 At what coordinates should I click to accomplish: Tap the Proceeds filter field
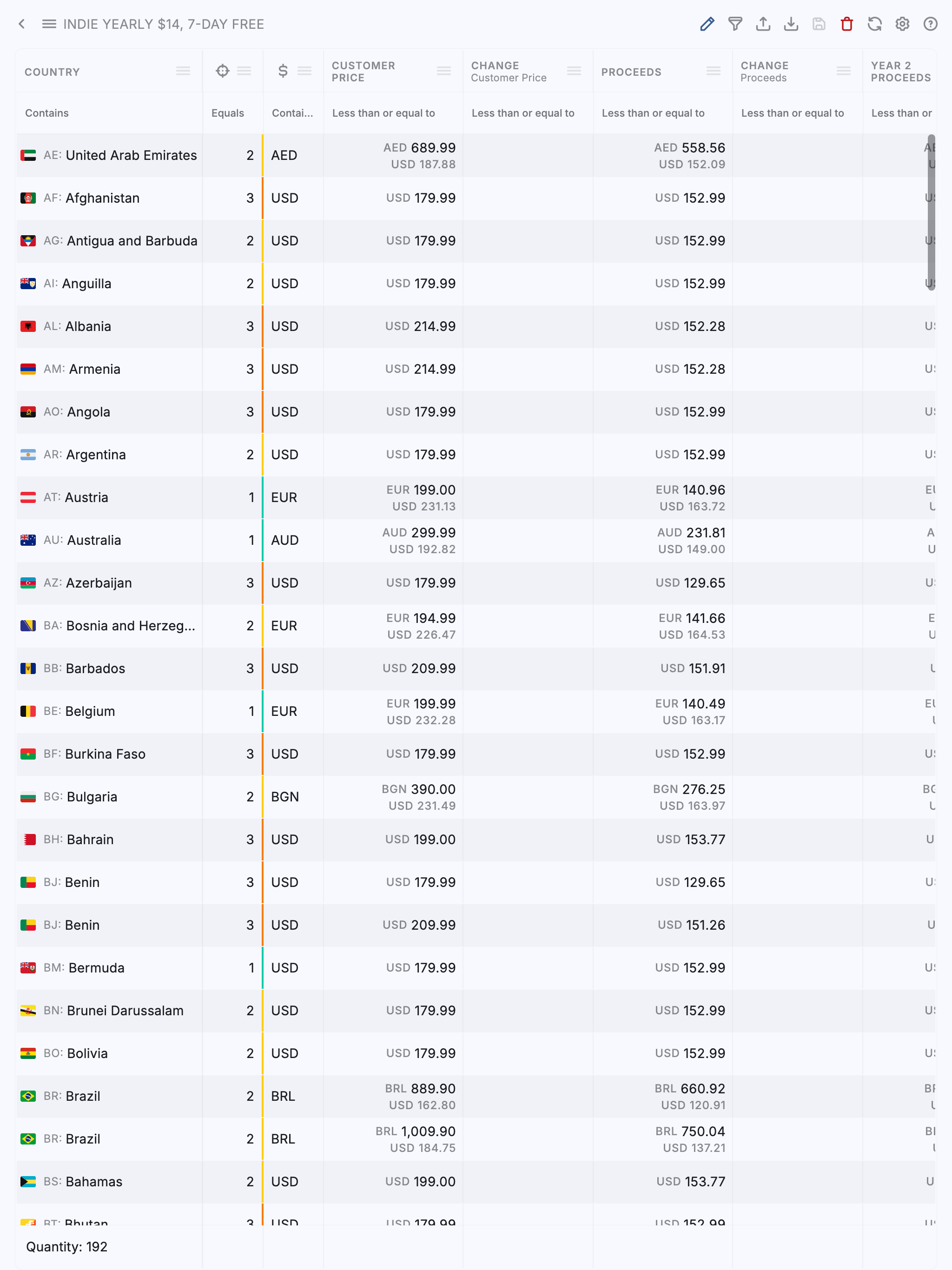click(x=662, y=113)
